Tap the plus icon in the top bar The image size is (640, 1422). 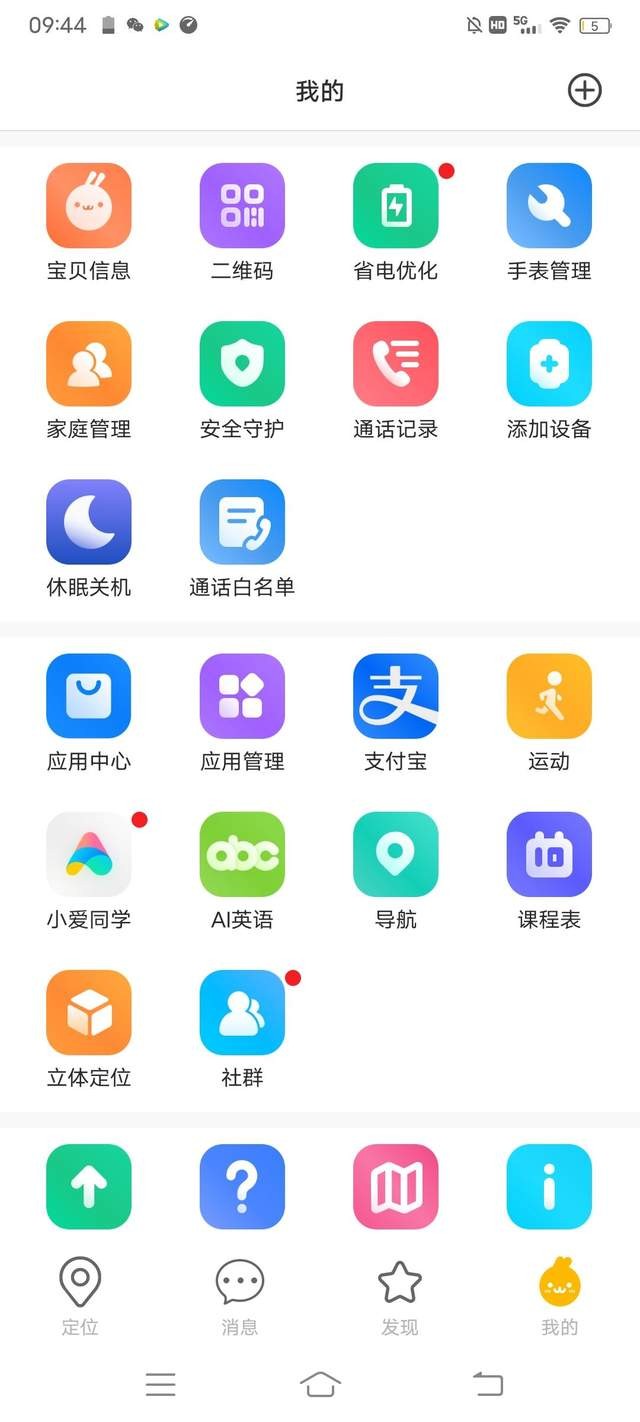(585, 91)
